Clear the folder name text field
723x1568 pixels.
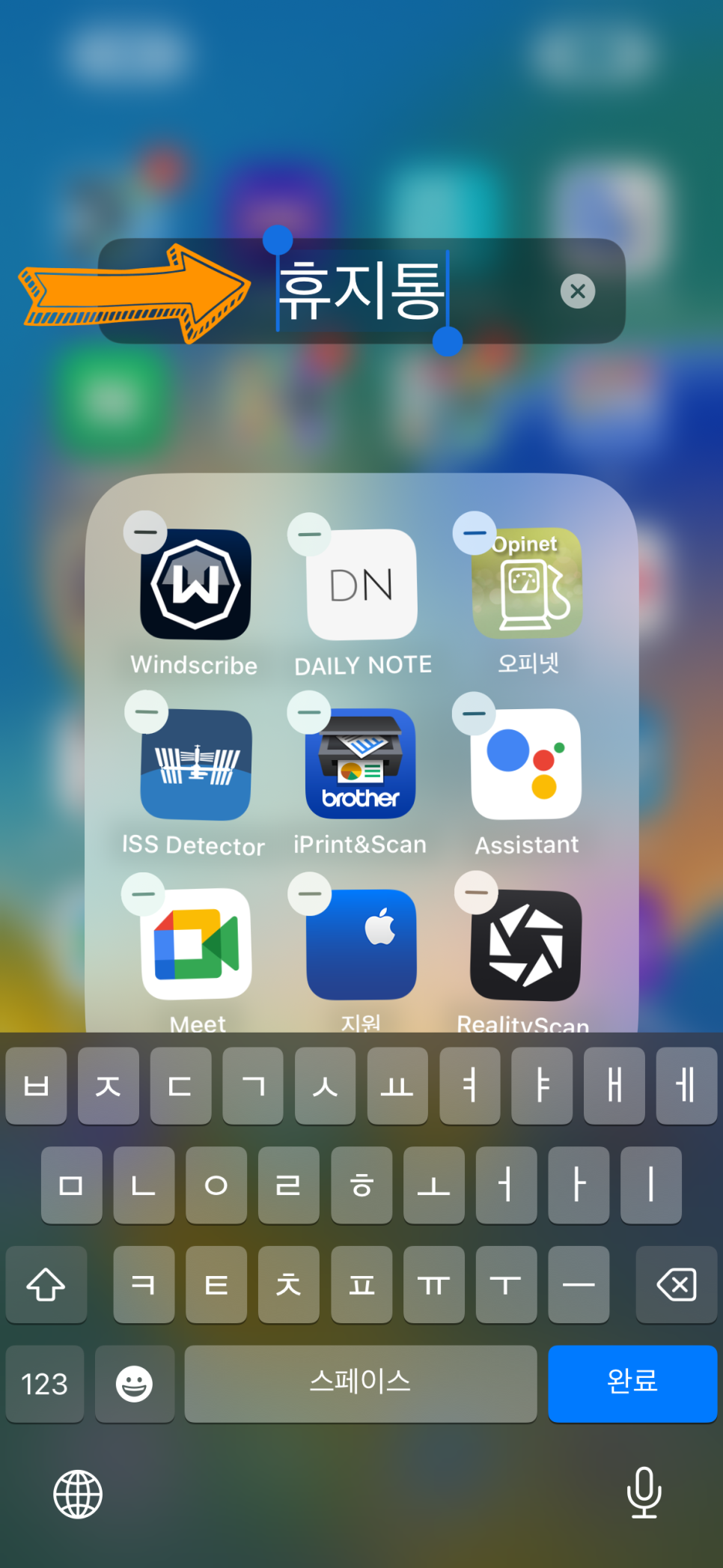pos(577,291)
